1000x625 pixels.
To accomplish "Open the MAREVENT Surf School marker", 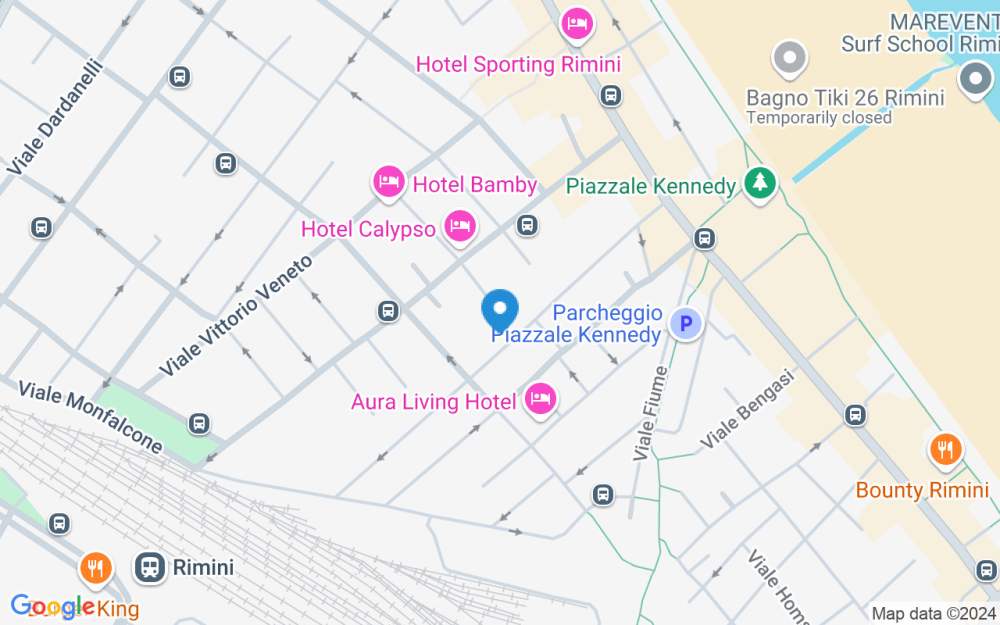I will (x=975, y=80).
